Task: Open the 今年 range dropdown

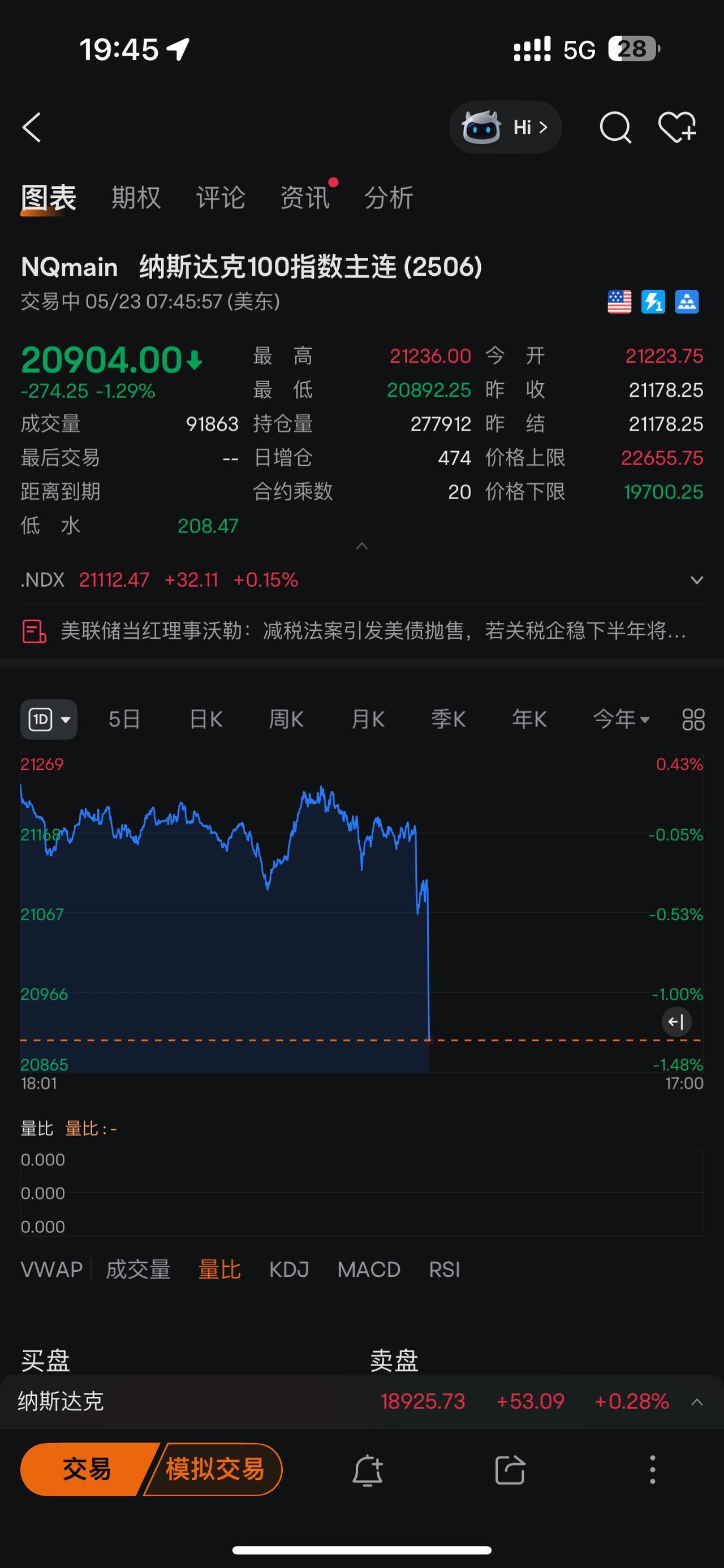Action: tap(621, 720)
